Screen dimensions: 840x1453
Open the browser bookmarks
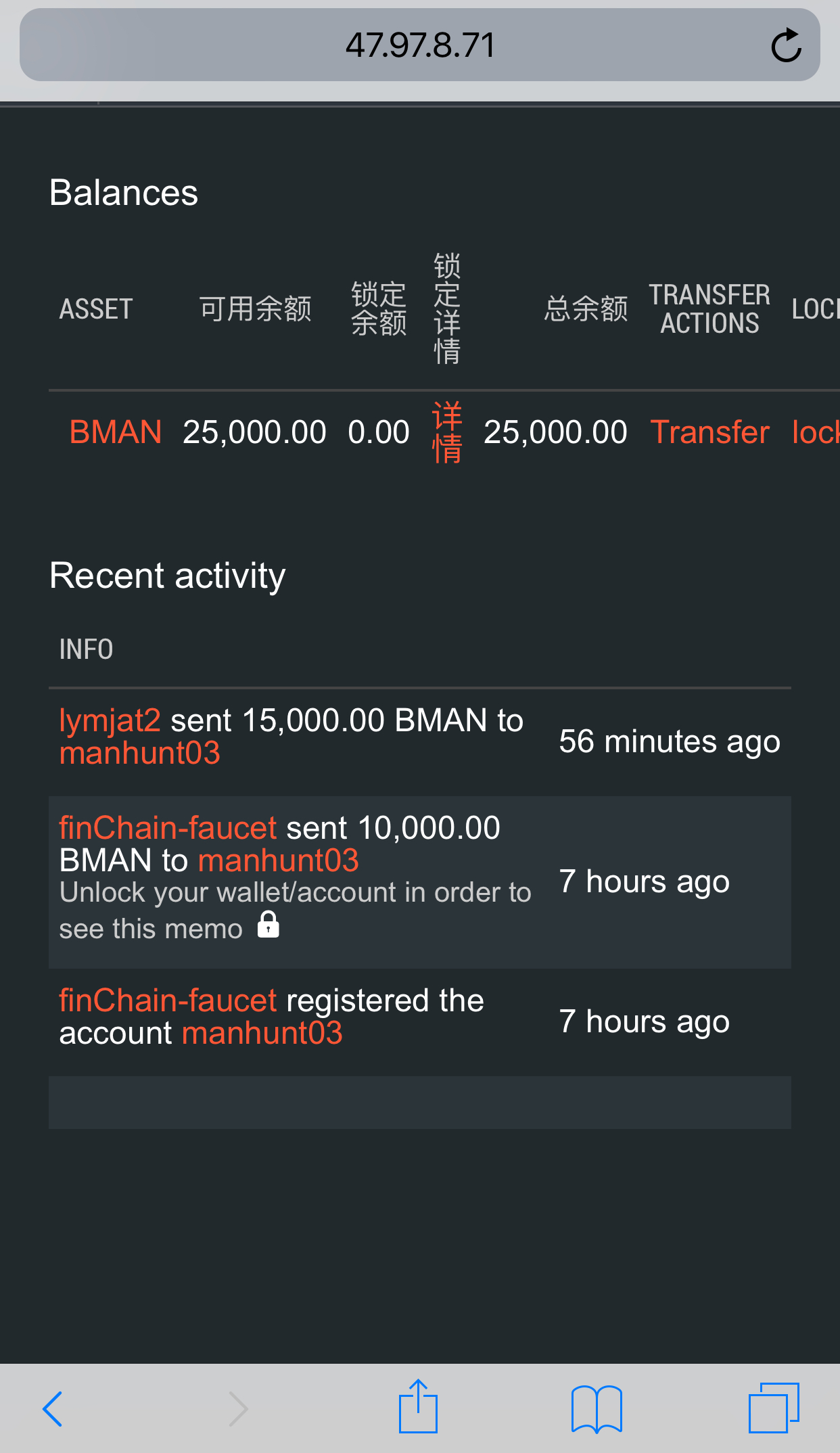(x=596, y=1409)
